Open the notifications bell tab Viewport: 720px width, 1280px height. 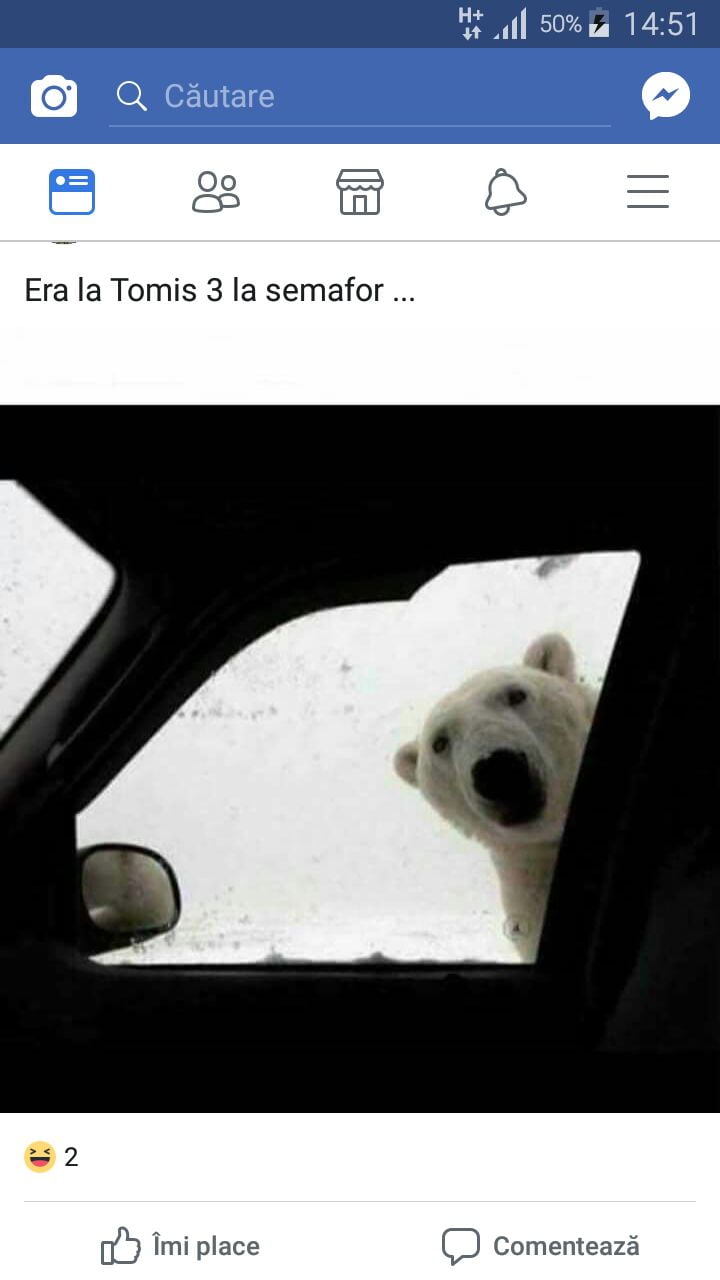(505, 191)
